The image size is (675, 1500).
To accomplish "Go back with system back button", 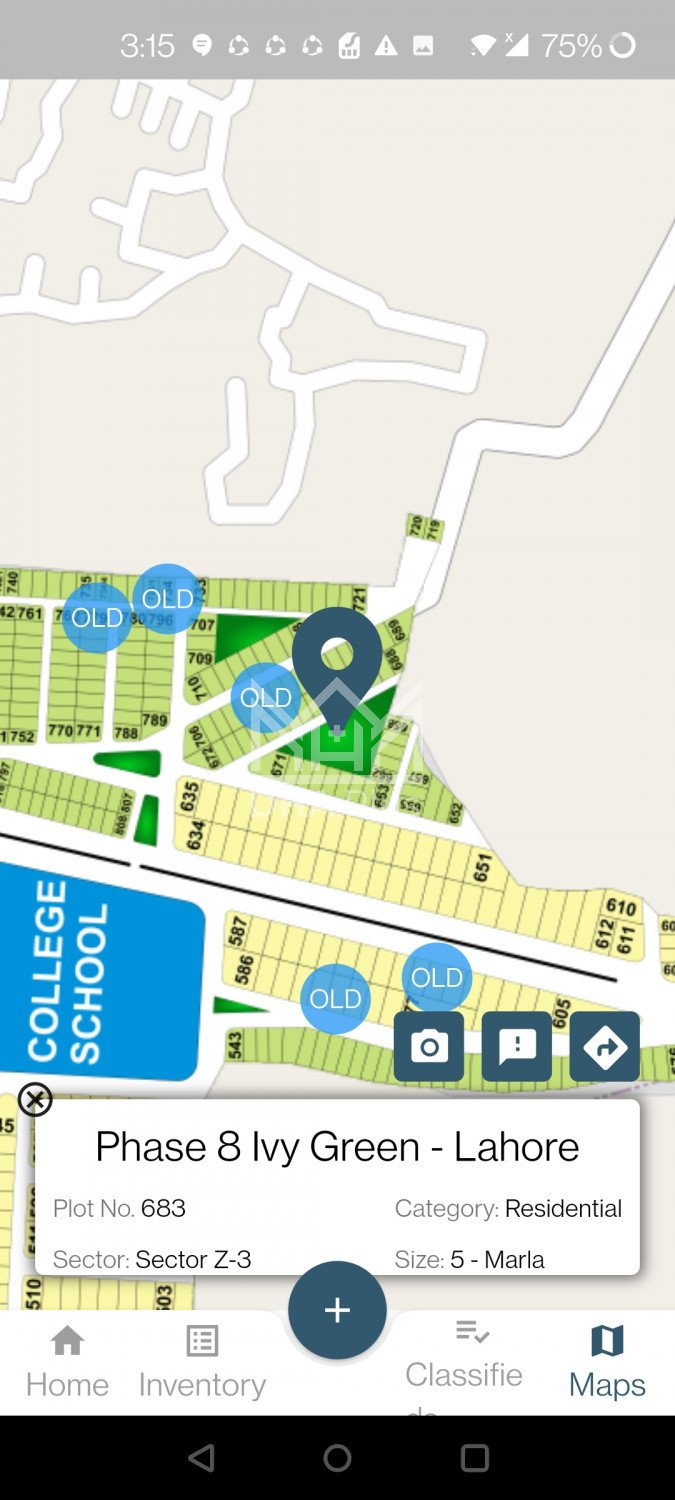I will coord(201,1458).
